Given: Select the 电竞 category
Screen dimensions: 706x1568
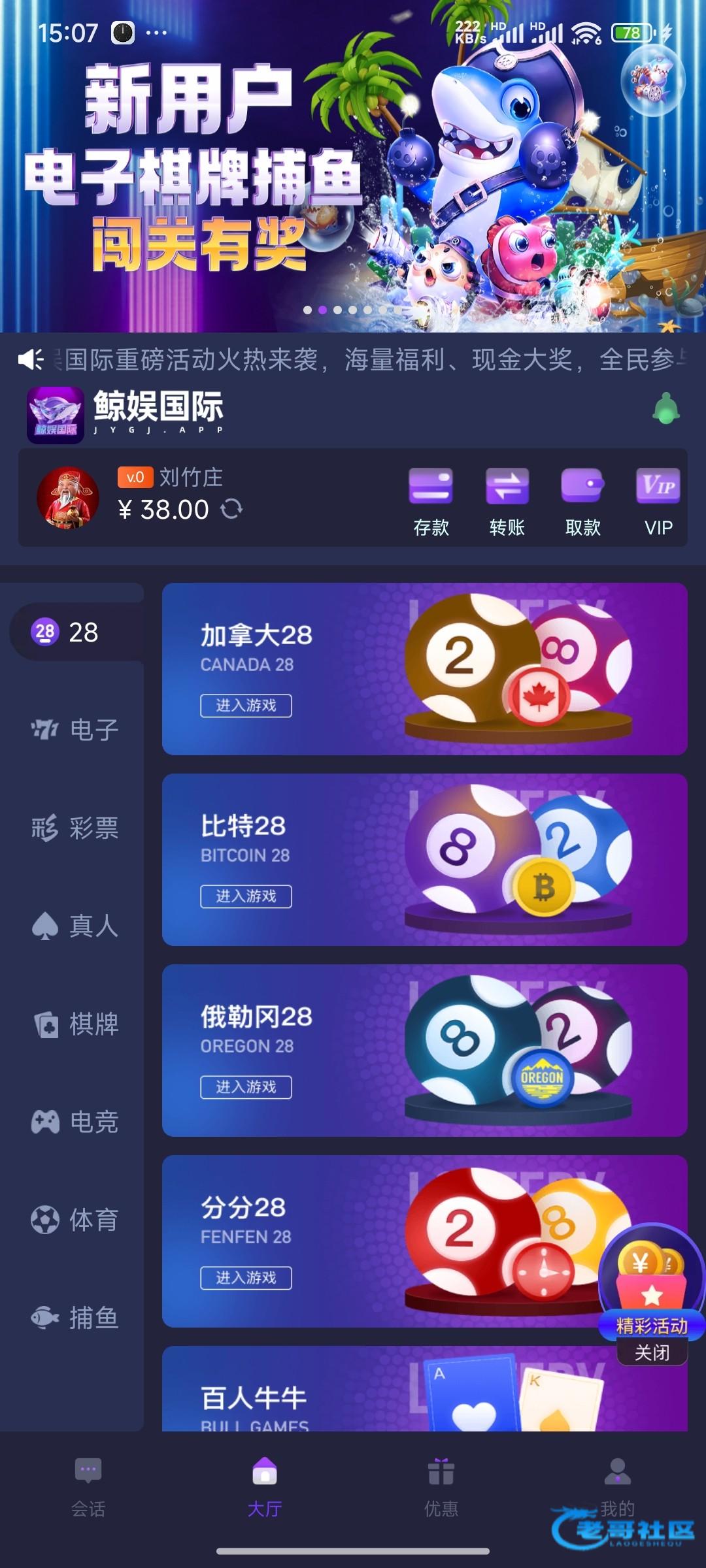Looking at the screenshot, I should click(x=75, y=1122).
